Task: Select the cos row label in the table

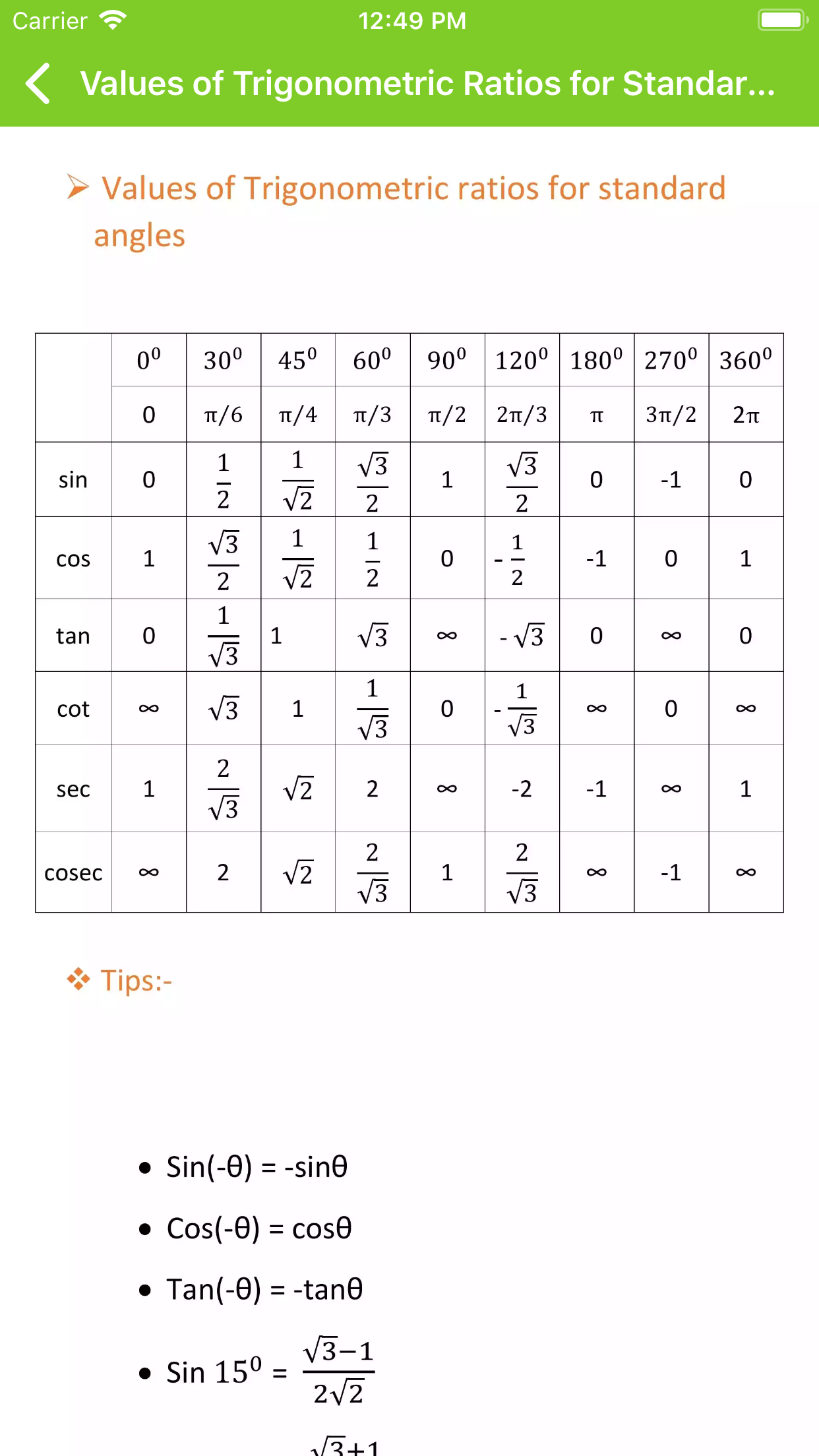Action: [73, 560]
